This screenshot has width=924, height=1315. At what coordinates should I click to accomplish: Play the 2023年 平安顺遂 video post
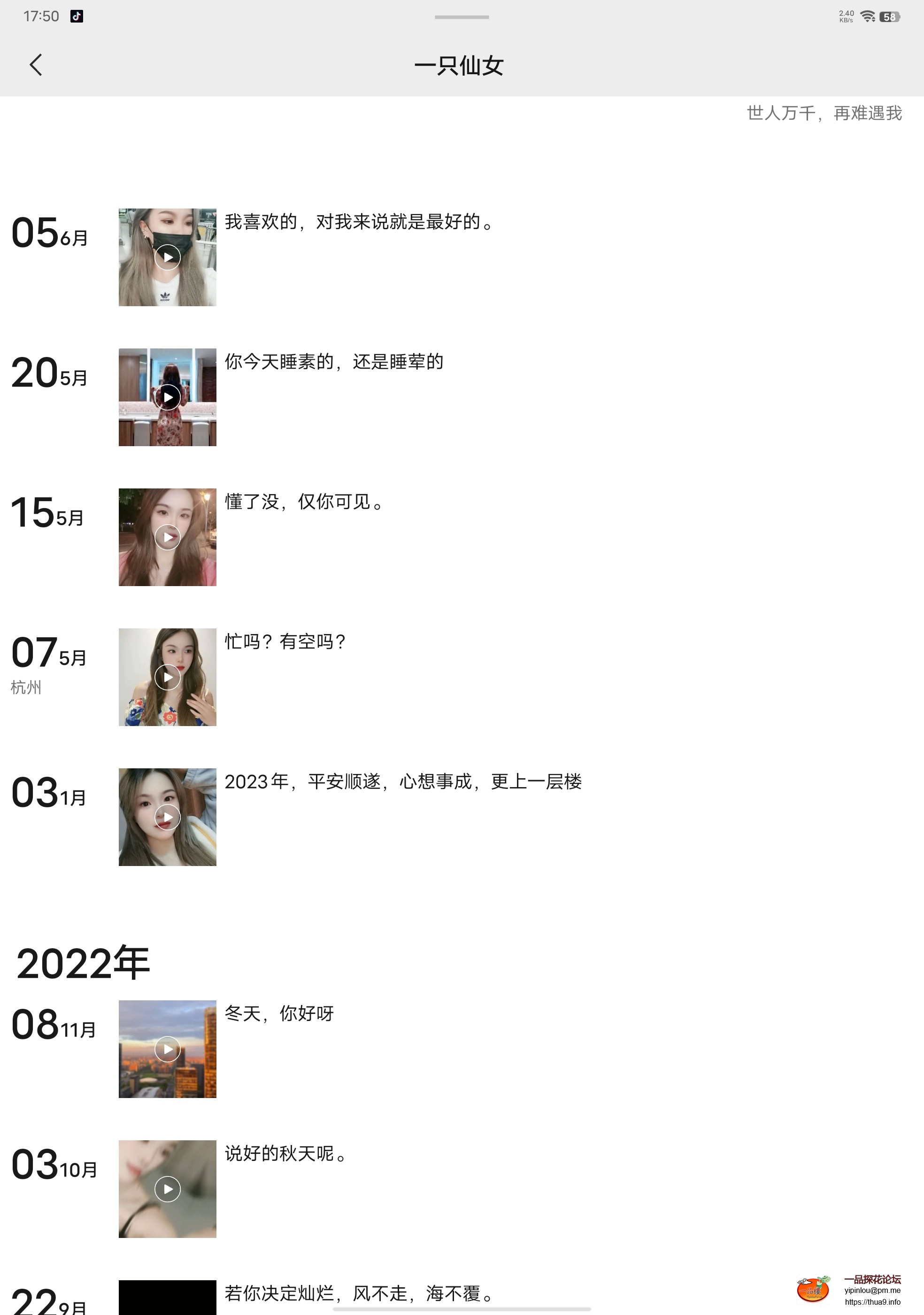[167, 817]
